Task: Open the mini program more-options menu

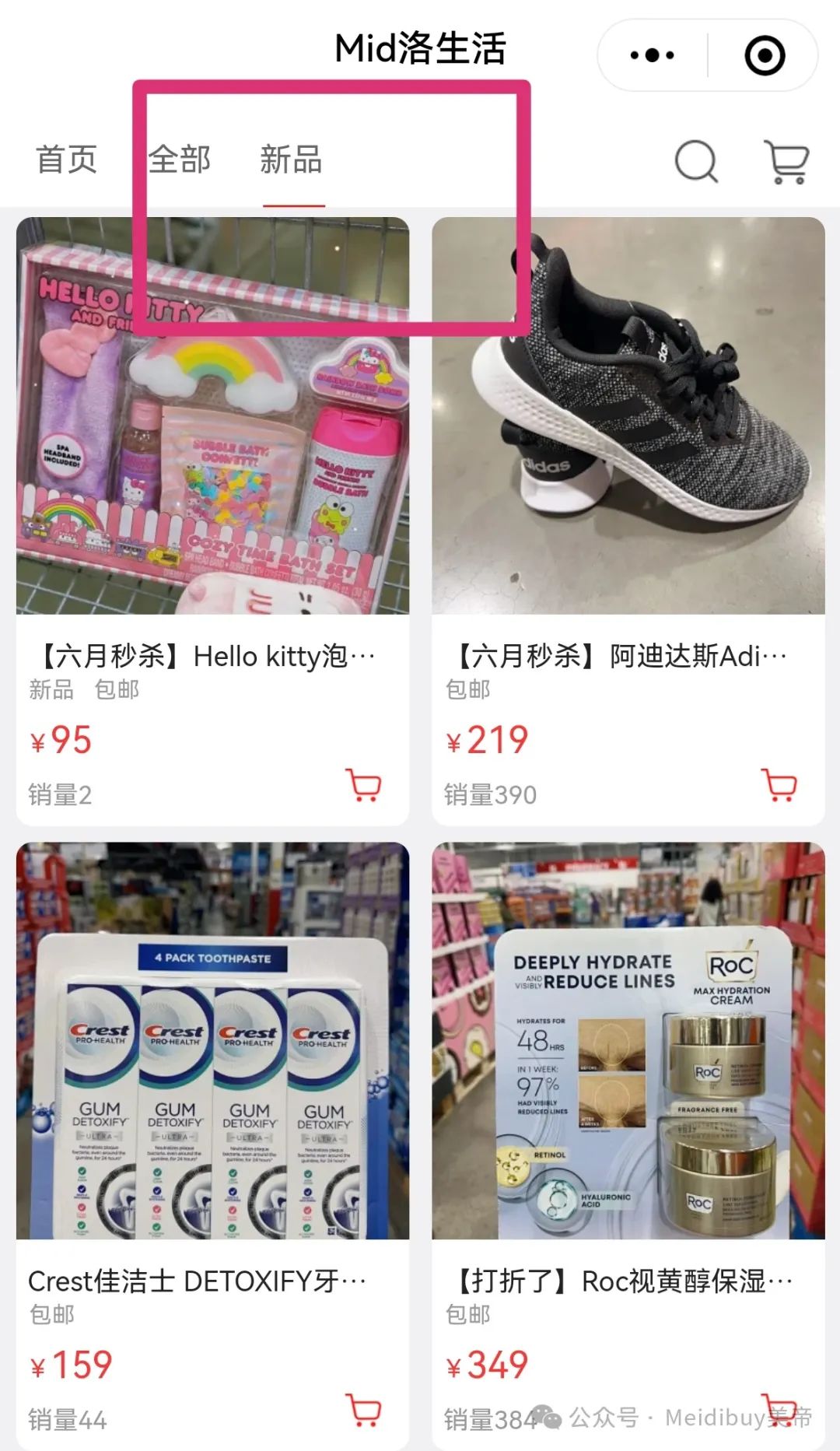Action: tap(652, 55)
